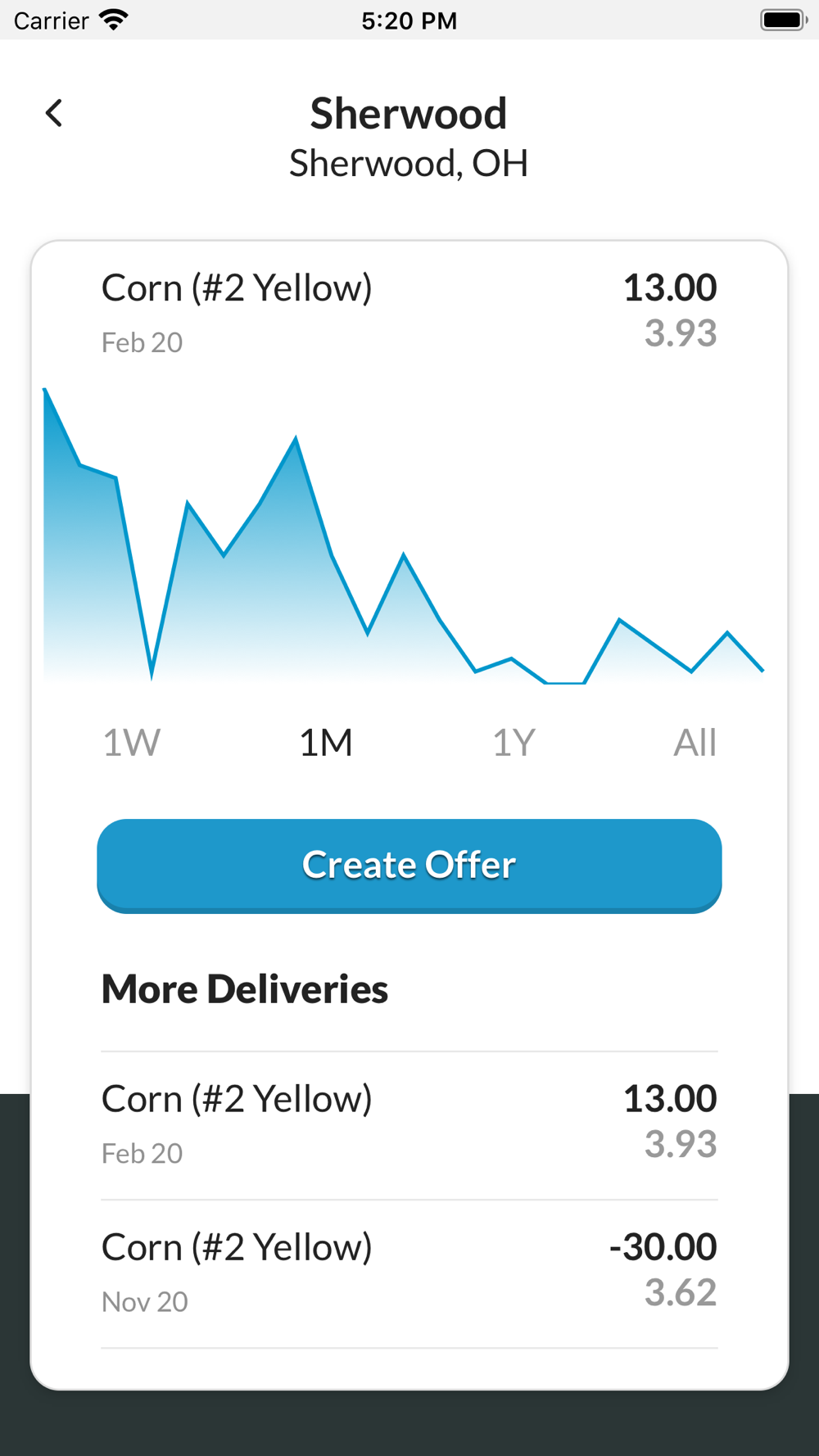Switch chart range to 1W
Screen dimensions: 819x1456
click(131, 743)
